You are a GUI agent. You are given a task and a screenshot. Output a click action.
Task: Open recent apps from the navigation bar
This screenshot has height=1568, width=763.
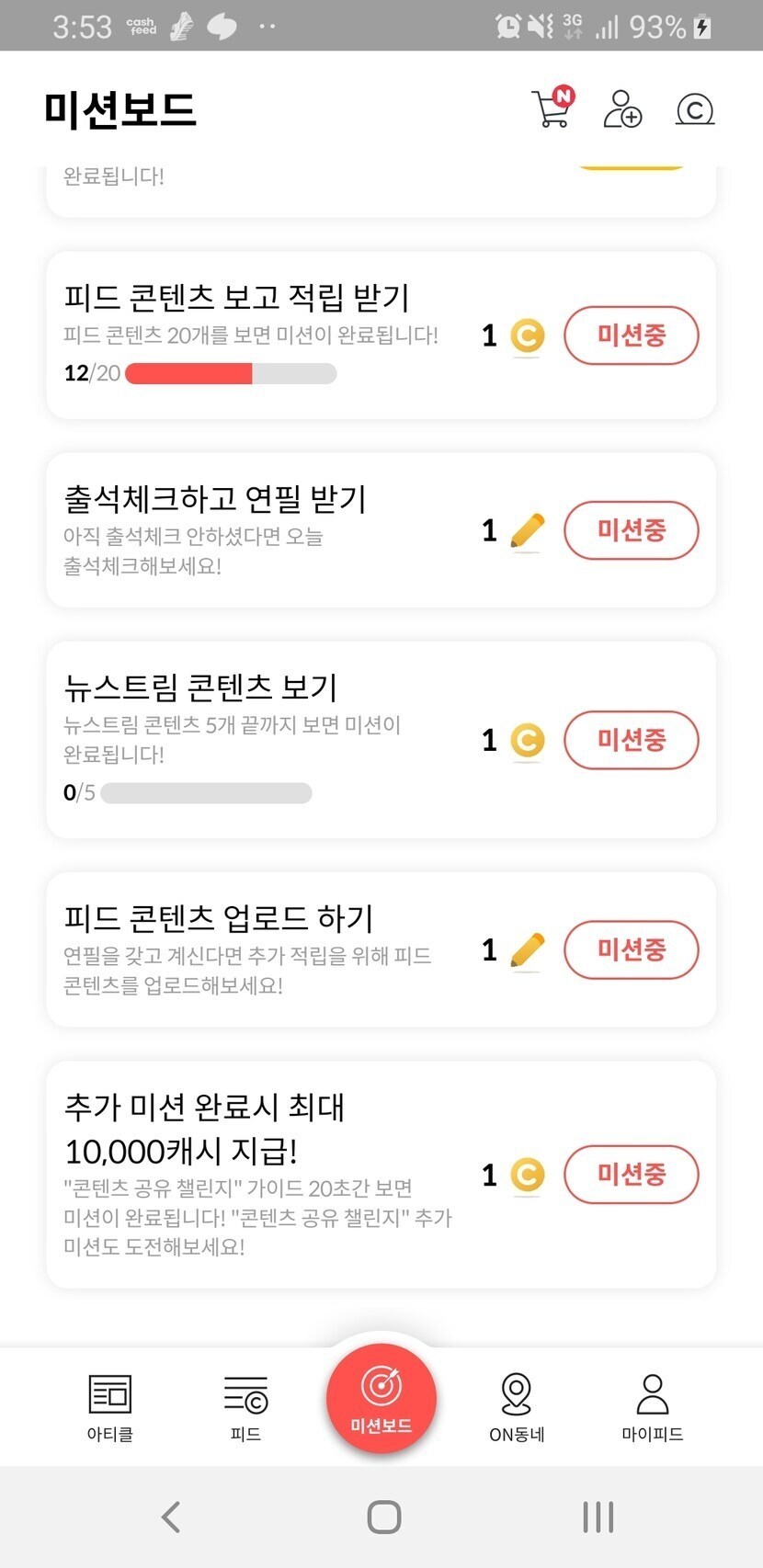[598, 1517]
